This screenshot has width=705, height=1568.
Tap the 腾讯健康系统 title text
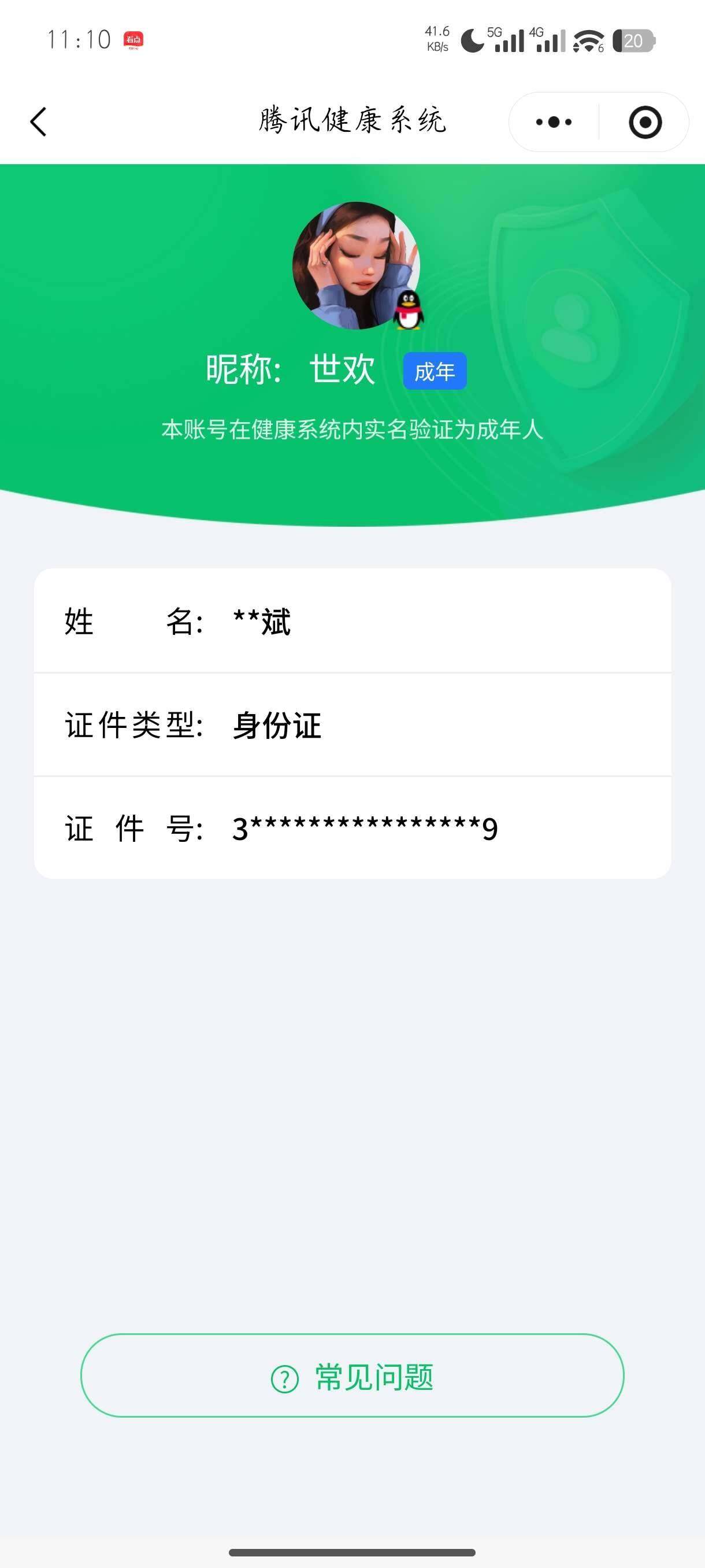[352, 120]
